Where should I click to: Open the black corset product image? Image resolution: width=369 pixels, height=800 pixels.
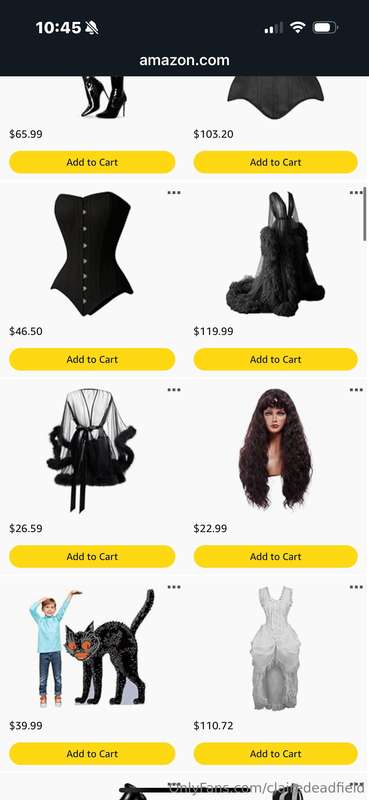tap(92, 254)
